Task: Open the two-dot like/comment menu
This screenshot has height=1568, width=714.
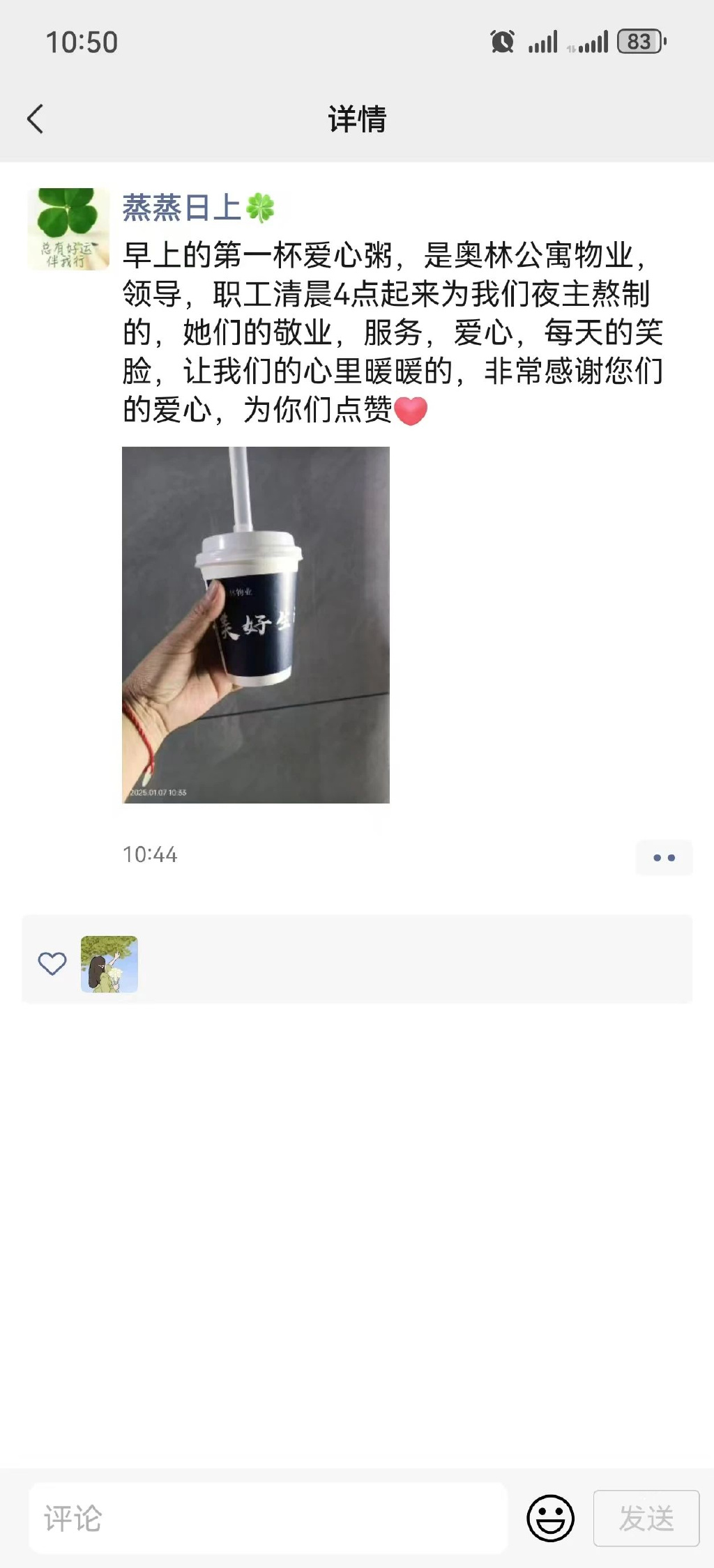Action: coord(664,857)
